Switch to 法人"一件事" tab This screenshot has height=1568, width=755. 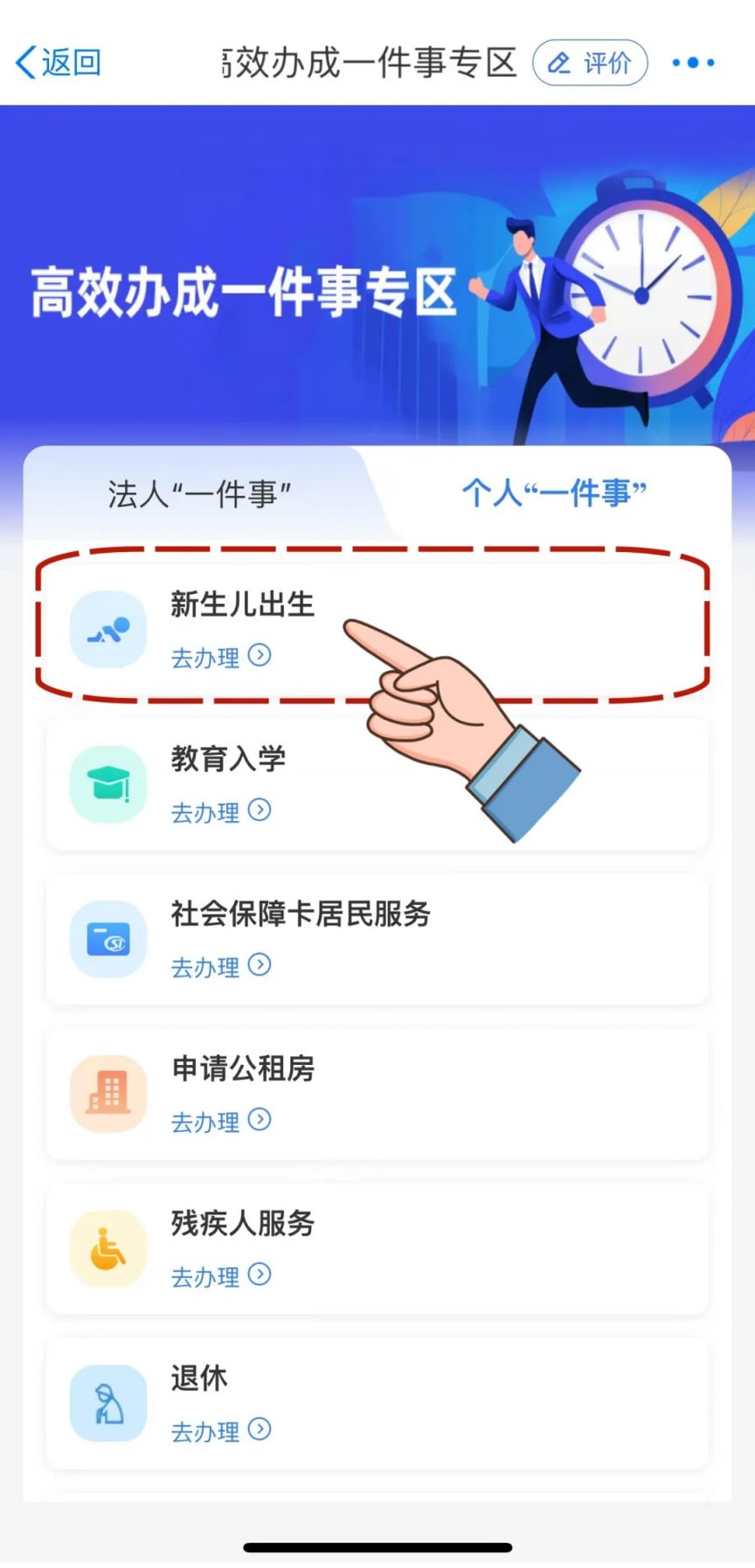[x=199, y=494]
